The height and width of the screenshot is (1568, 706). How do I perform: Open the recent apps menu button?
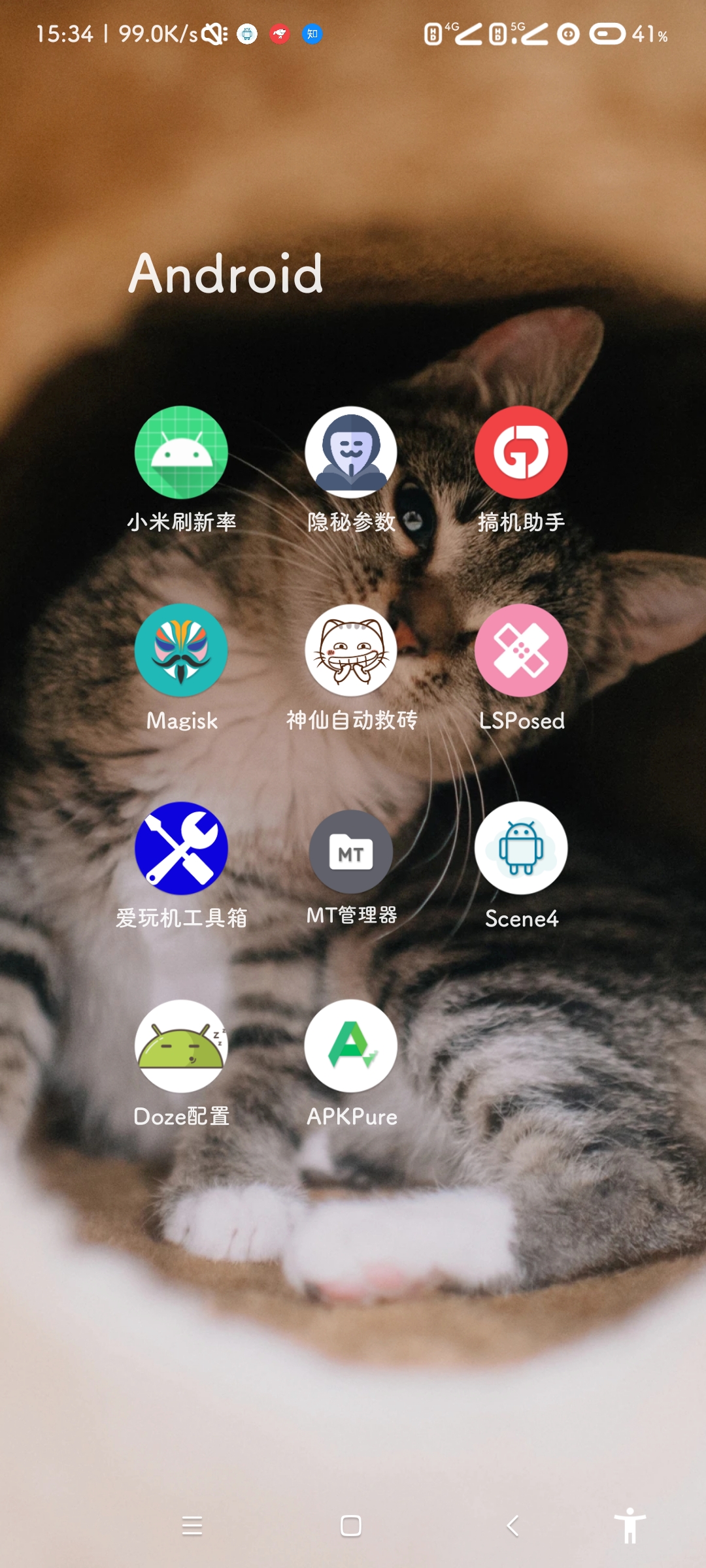[x=192, y=1526]
